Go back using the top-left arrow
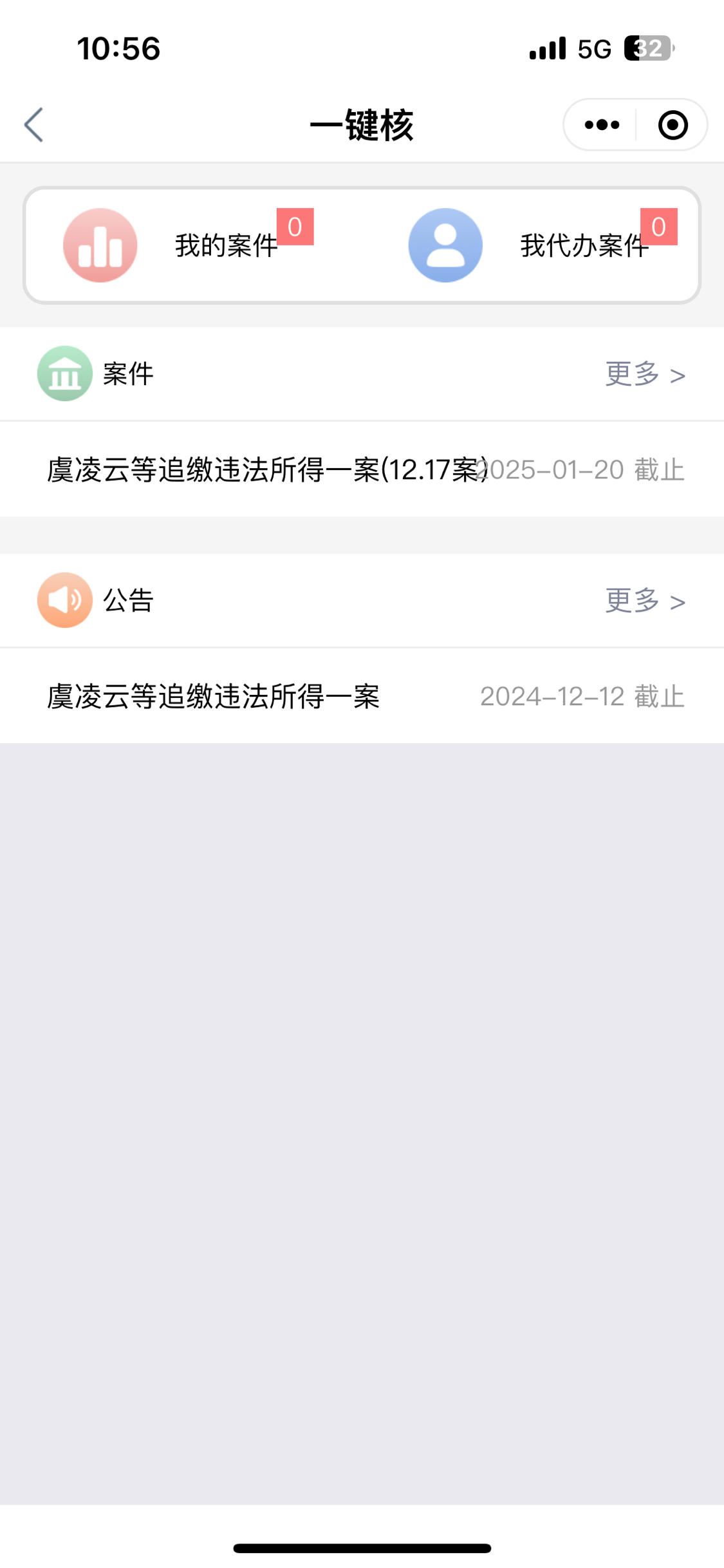The image size is (724, 1568). click(x=33, y=124)
